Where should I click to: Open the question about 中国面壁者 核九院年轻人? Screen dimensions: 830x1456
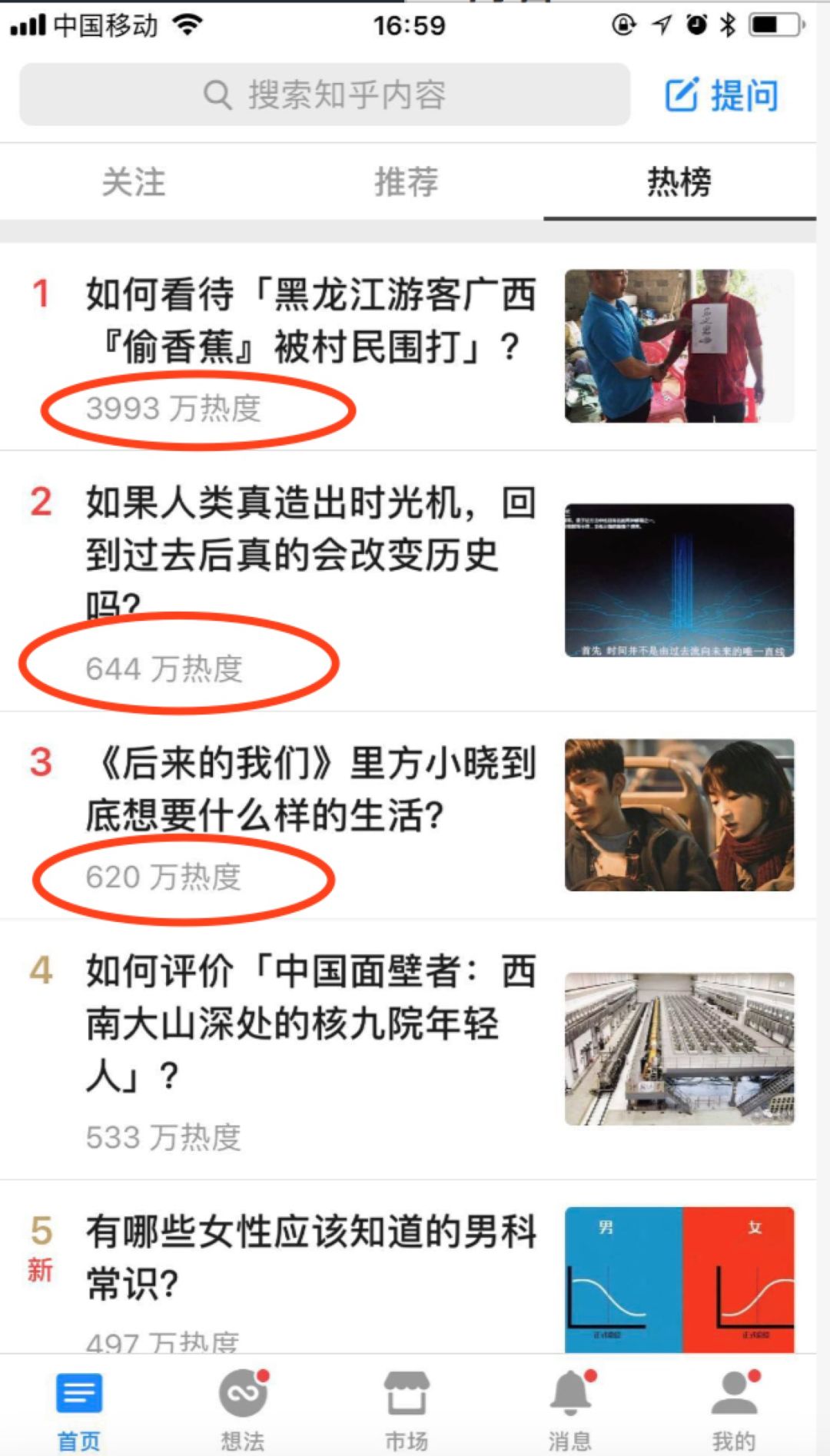310,1022
